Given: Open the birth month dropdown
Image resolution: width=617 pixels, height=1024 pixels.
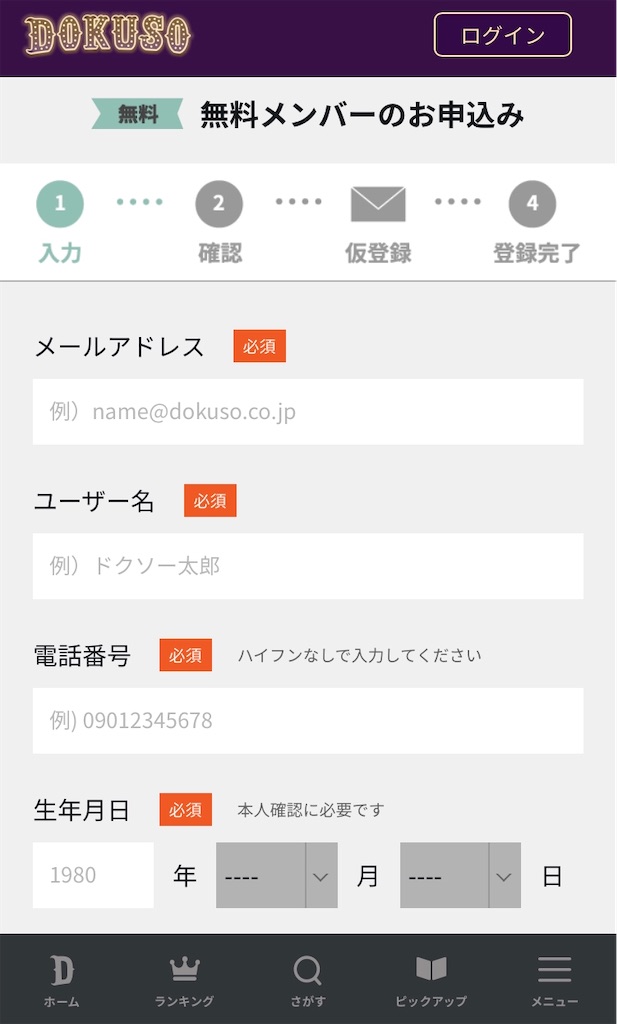Looking at the screenshot, I should pyautogui.click(x=277, y=874).
